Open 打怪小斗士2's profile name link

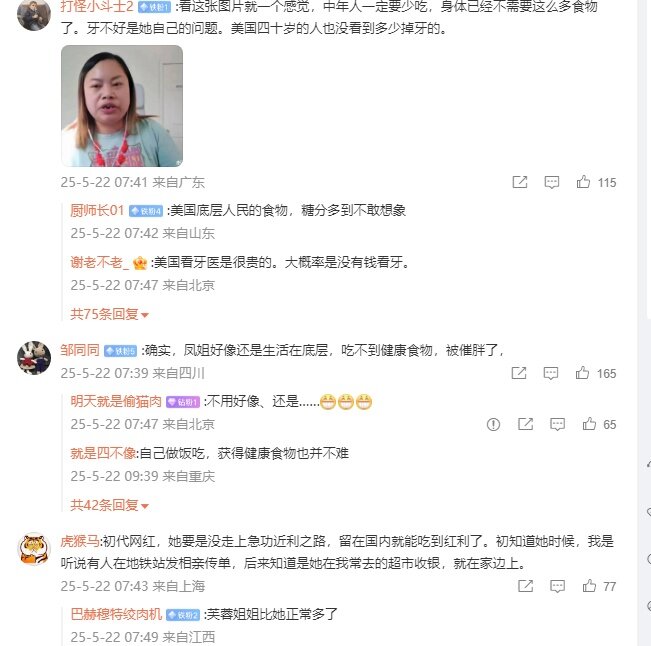[97, 6]
